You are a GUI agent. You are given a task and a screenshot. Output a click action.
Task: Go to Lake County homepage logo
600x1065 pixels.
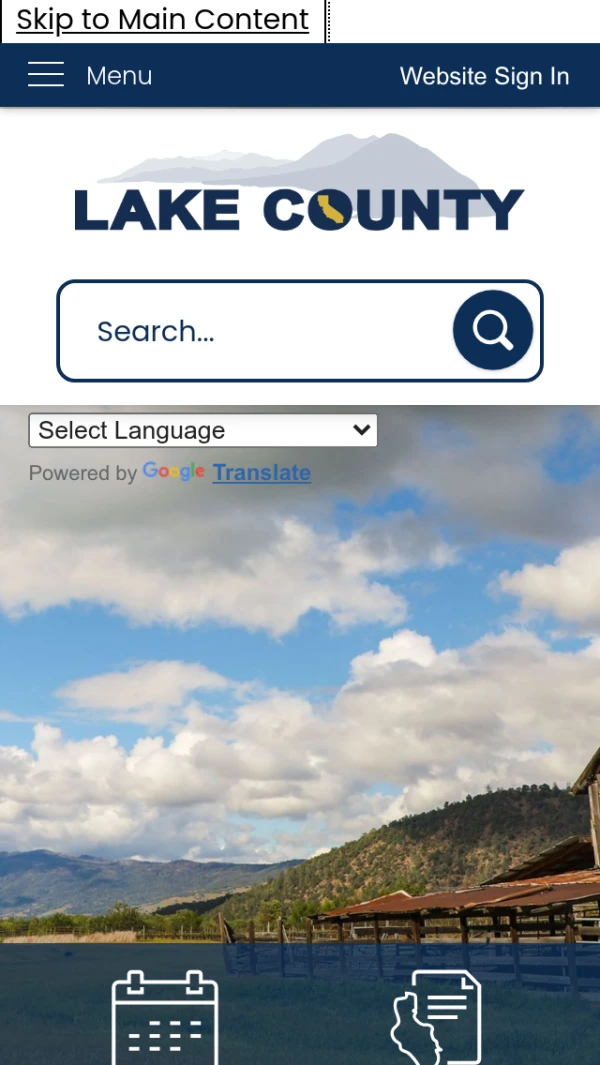299,186
